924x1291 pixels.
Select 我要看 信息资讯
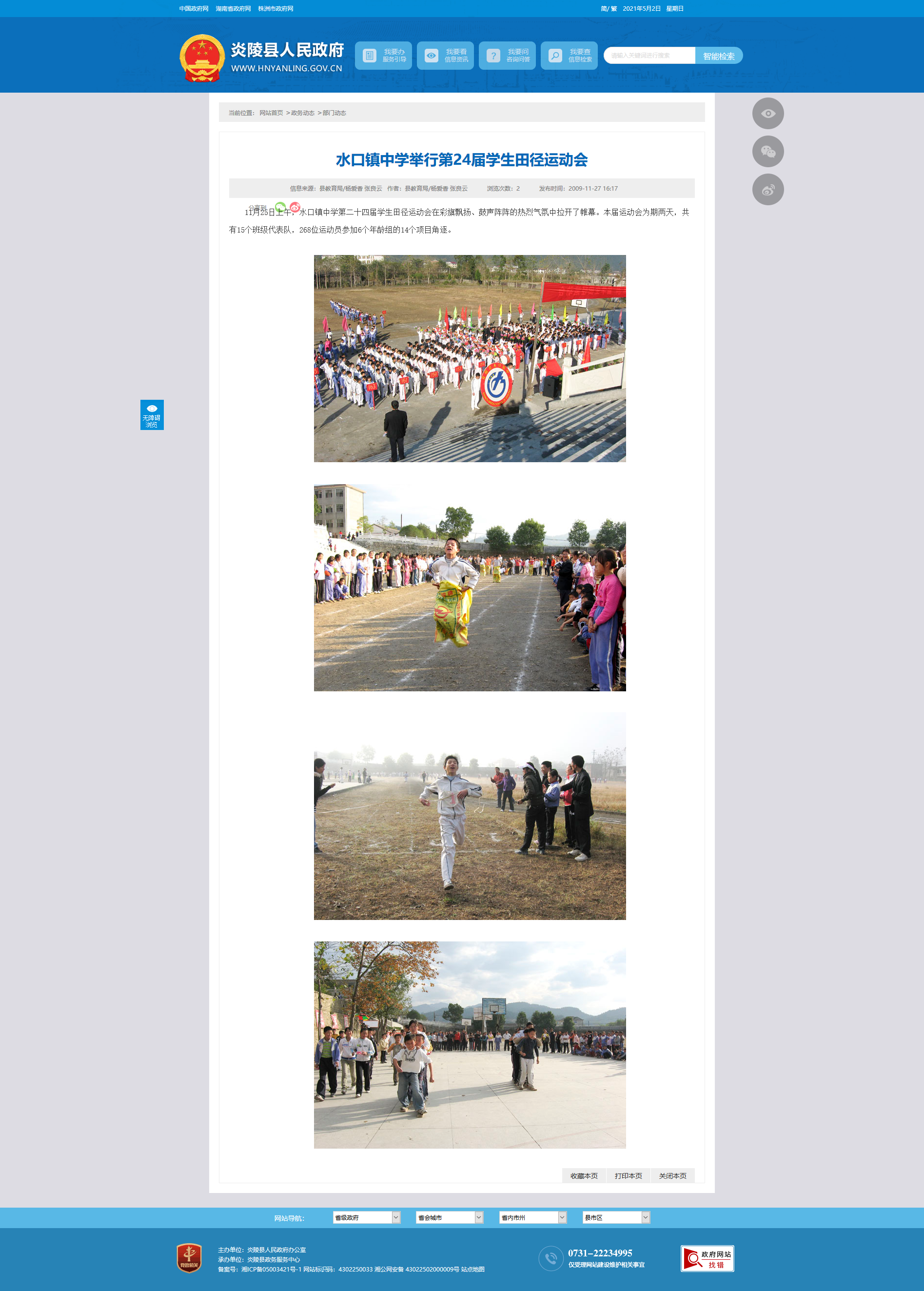pos(445,56)
